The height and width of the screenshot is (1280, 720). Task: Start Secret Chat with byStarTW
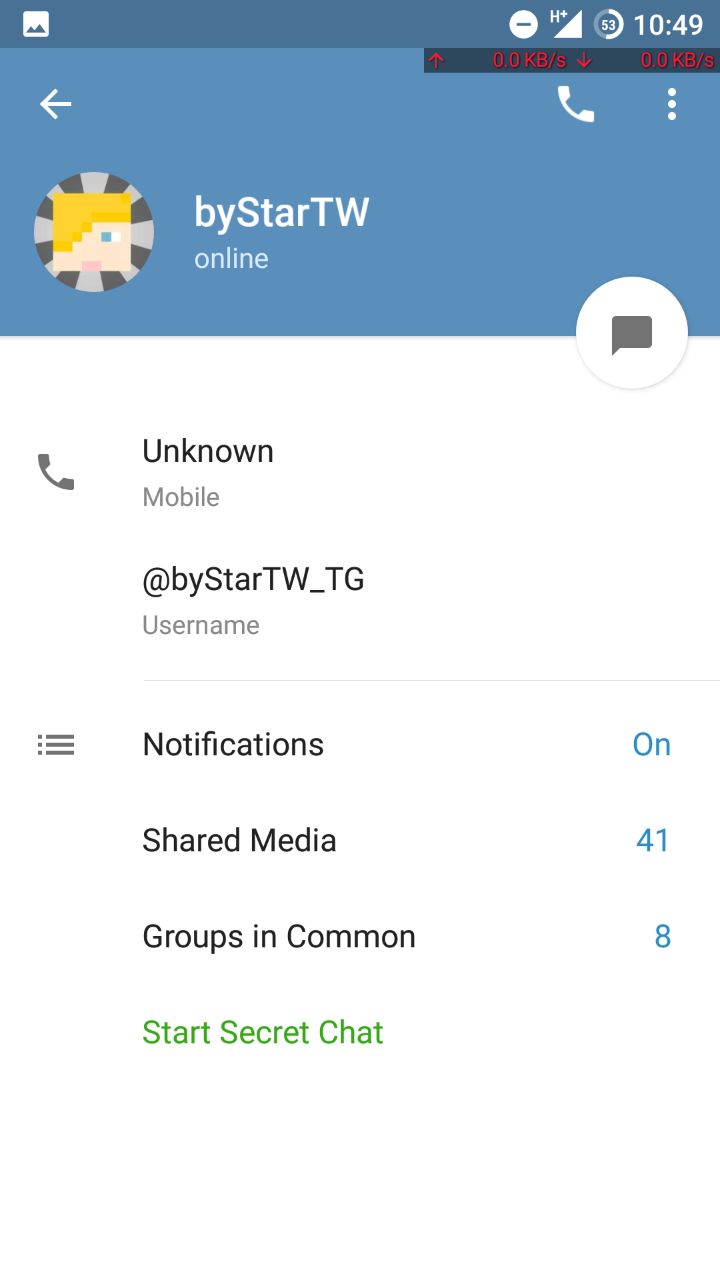263,1033
